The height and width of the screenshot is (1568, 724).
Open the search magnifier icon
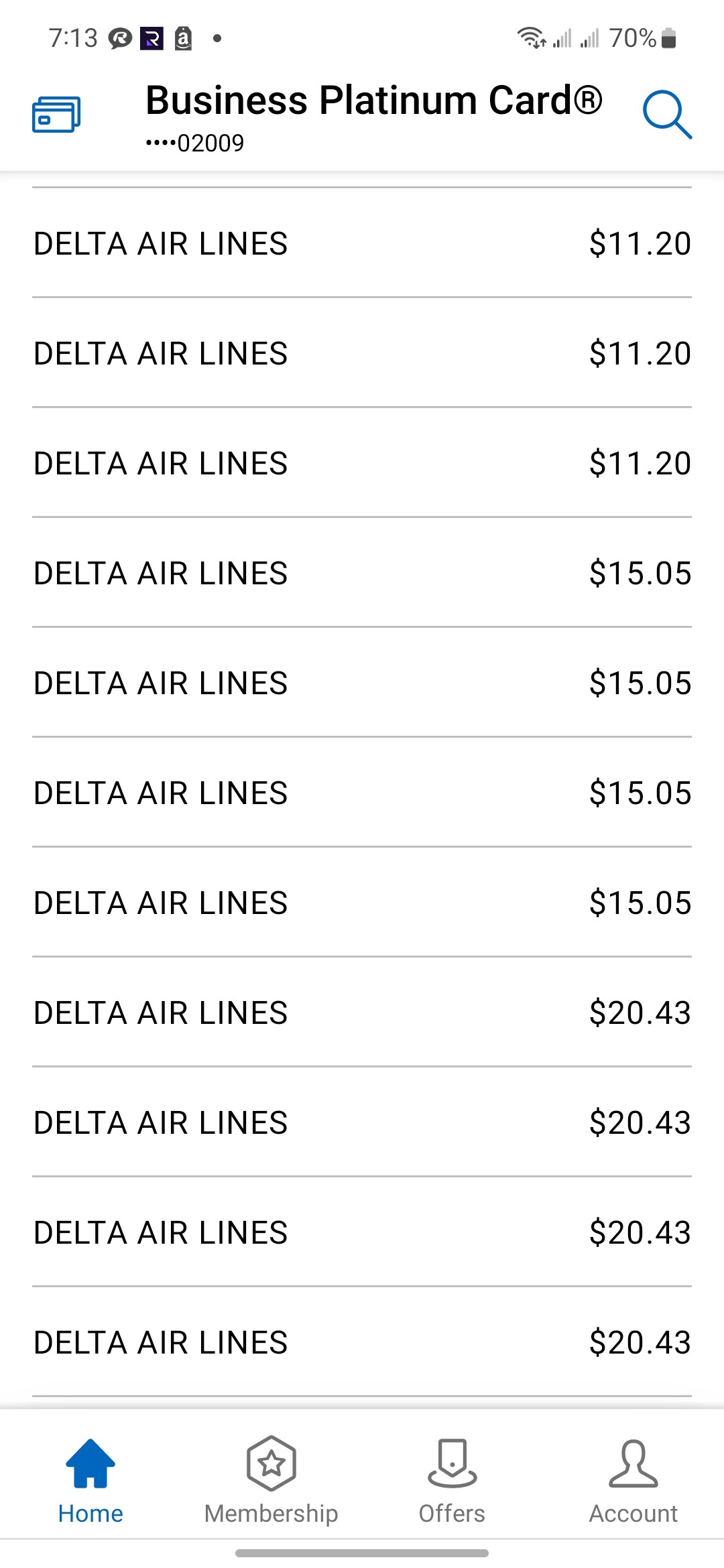coord(667,115)
